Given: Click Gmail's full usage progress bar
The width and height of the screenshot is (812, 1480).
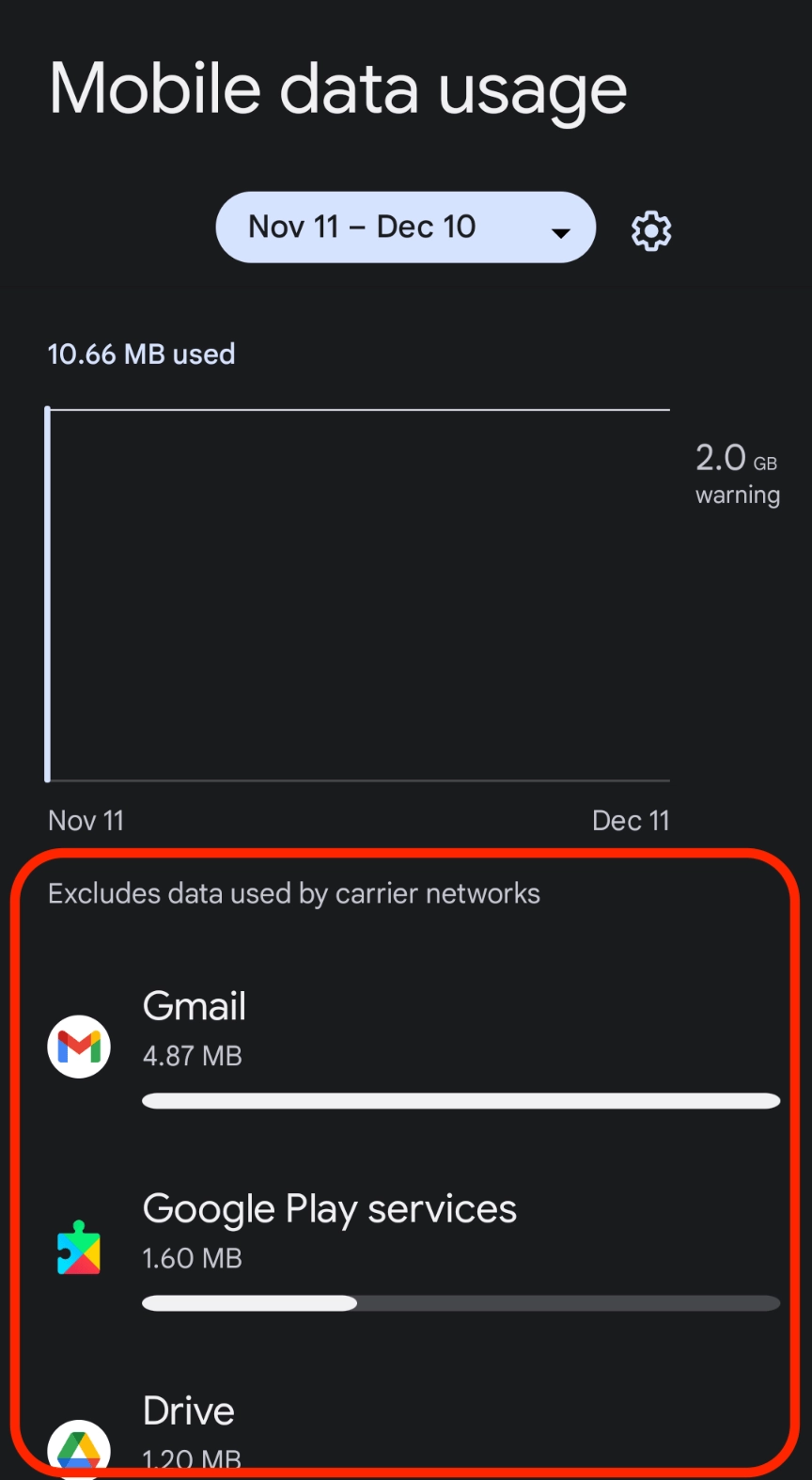Looking at the screenshot, I should pos(461,1100).
